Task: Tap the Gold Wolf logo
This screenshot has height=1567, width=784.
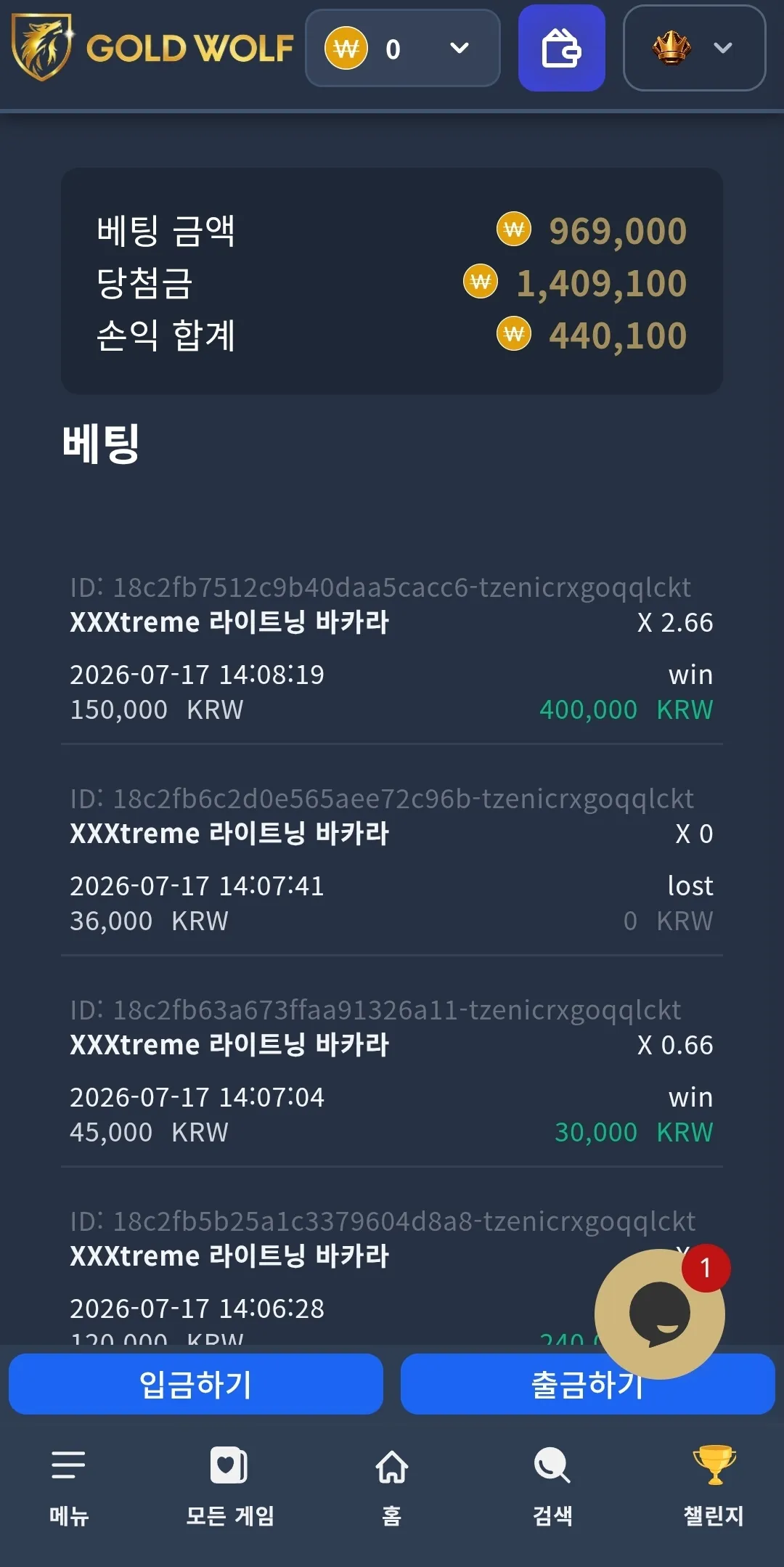Action: [x=152, y=48]
